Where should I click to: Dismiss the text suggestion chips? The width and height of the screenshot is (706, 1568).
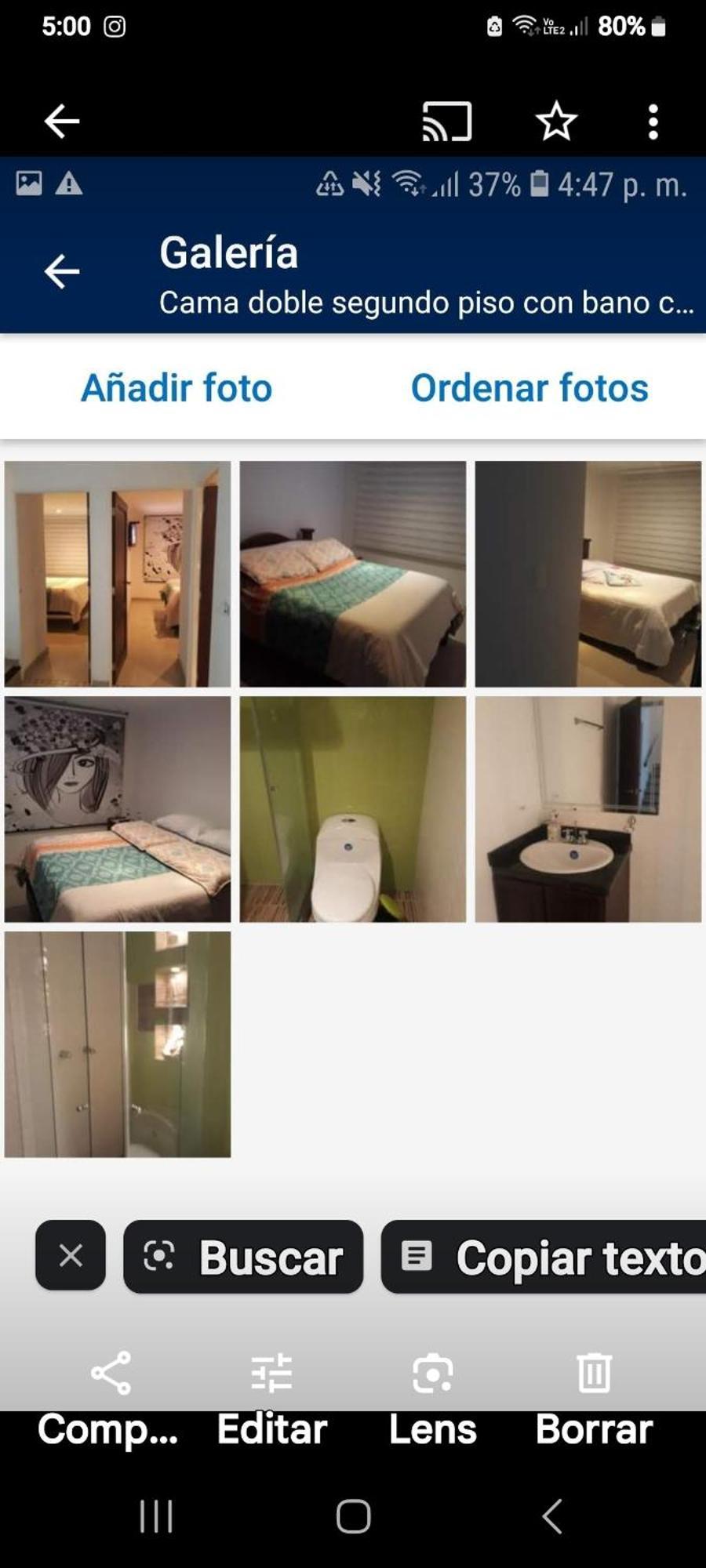[x=71, y=1256]
